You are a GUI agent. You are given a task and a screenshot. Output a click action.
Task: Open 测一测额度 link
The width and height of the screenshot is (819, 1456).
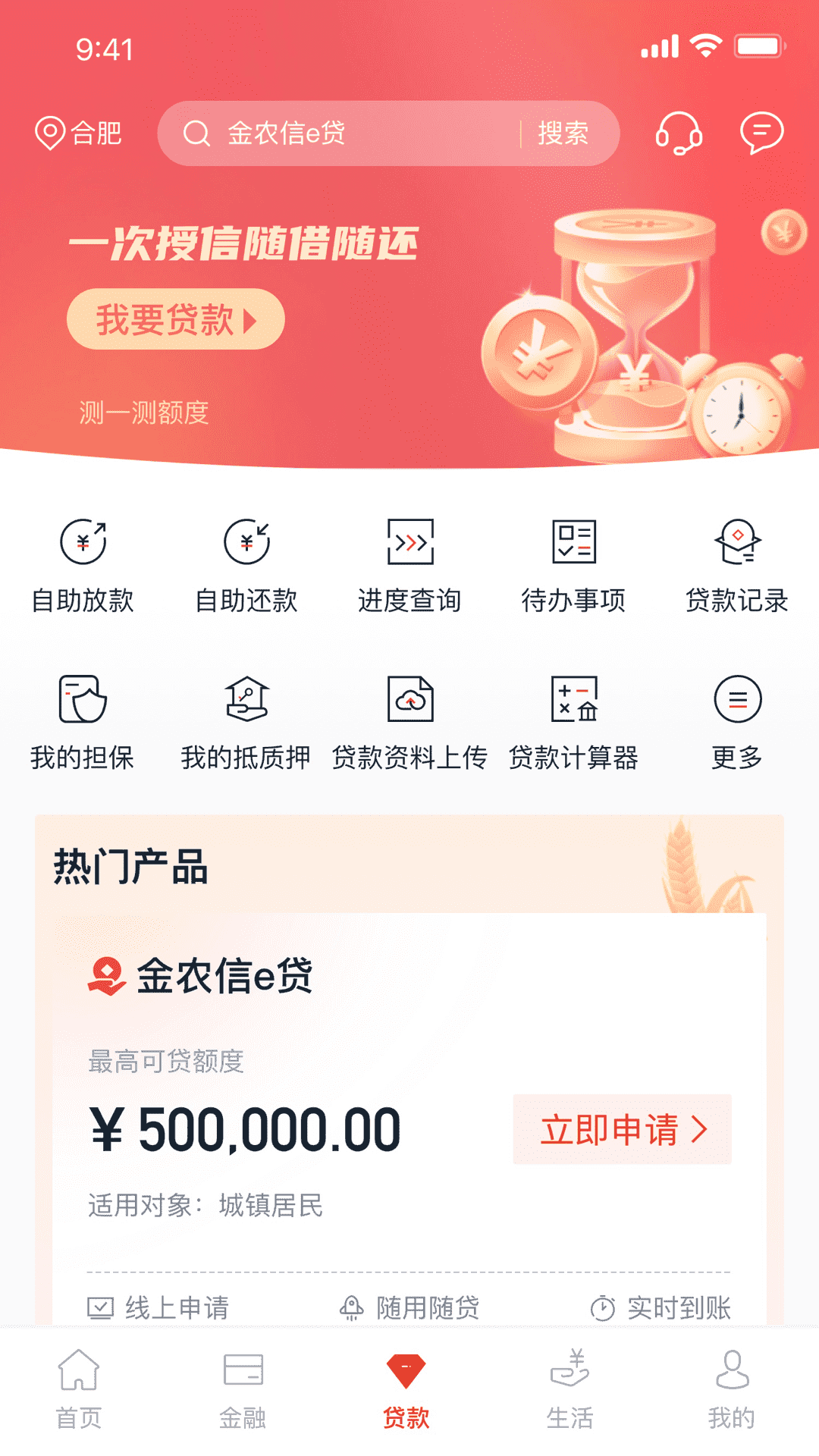pyautogui.click(x=143, y=413)
